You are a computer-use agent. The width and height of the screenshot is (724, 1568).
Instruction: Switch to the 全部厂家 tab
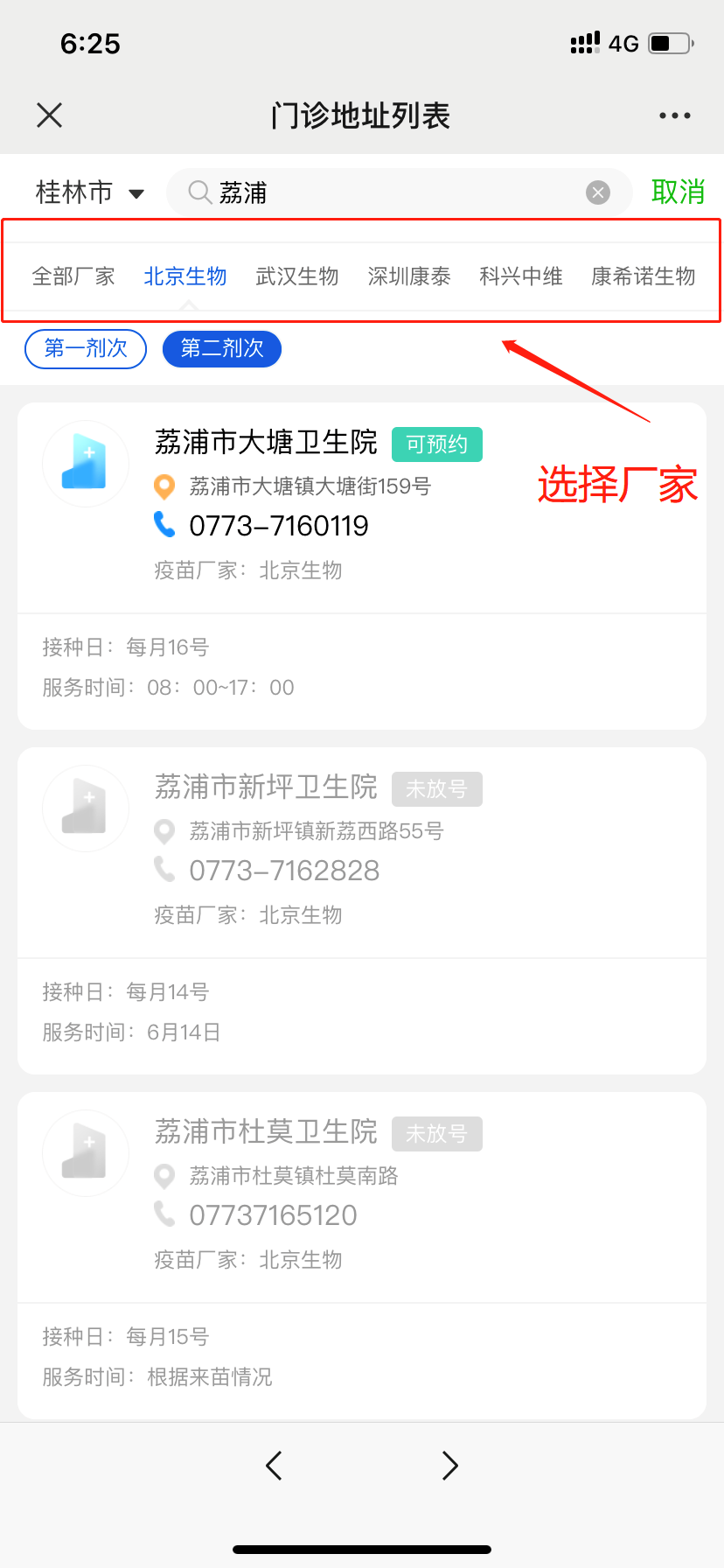click(x=73, y=276)
